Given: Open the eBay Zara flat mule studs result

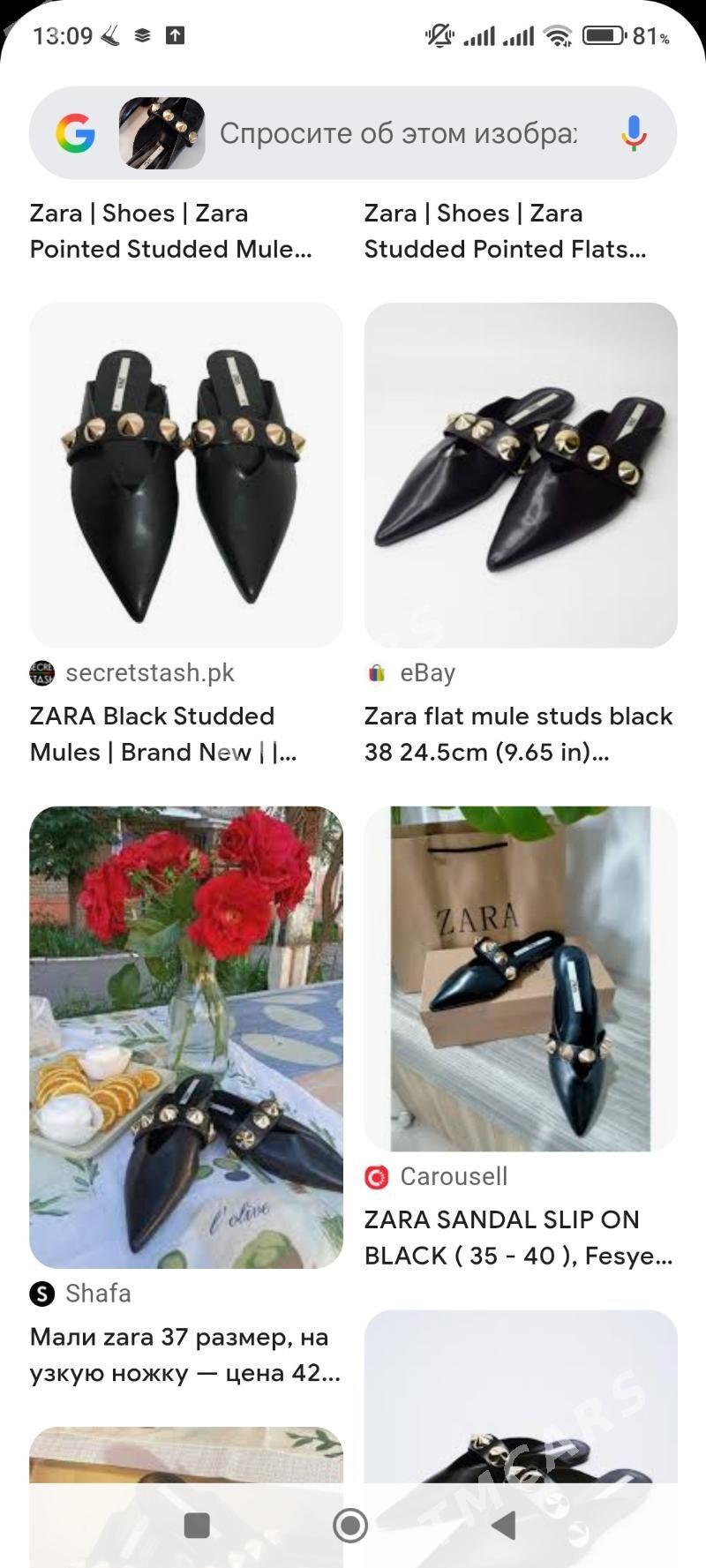Looking at the screenshot, I should (521, 536).
